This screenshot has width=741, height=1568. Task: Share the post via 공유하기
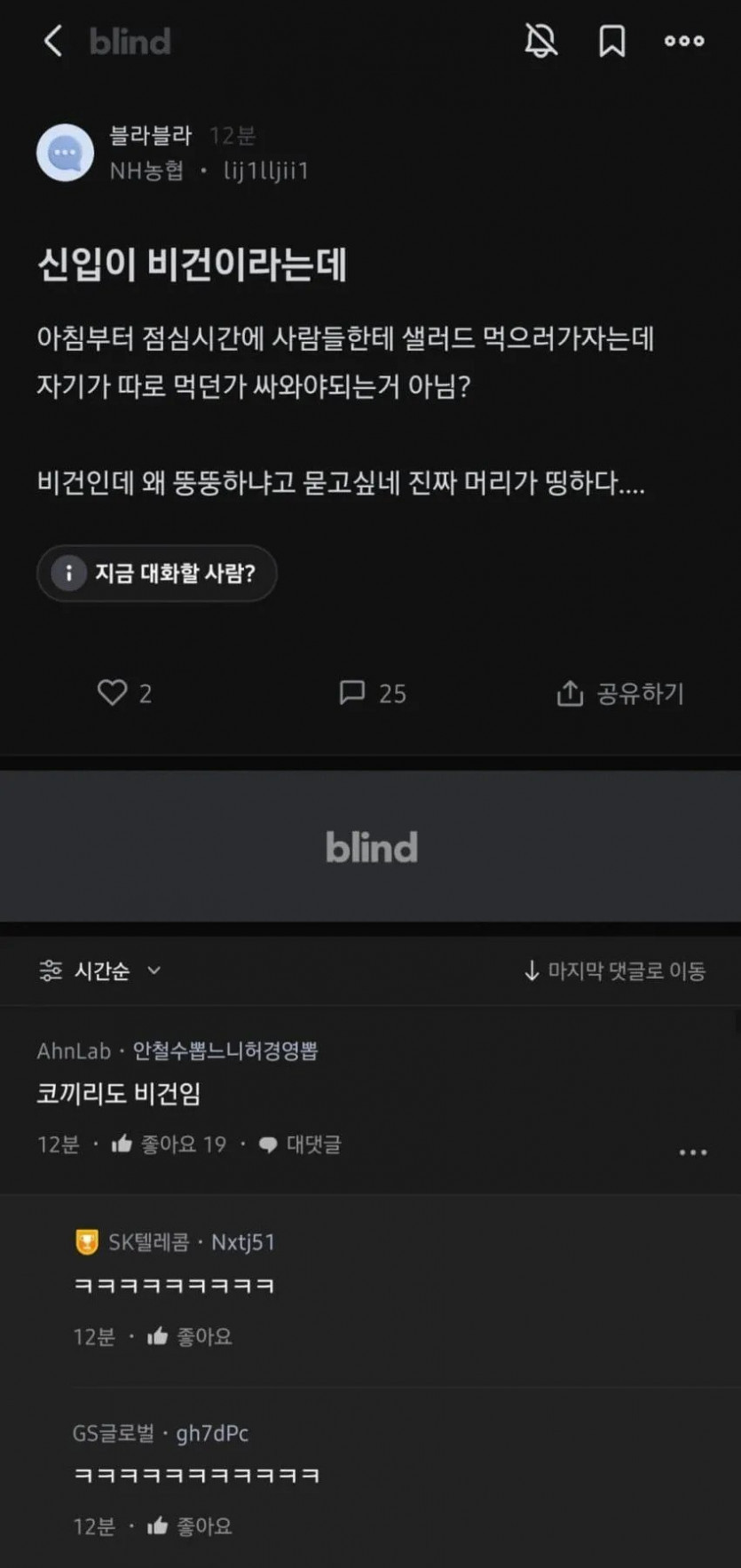coord(620,693)
